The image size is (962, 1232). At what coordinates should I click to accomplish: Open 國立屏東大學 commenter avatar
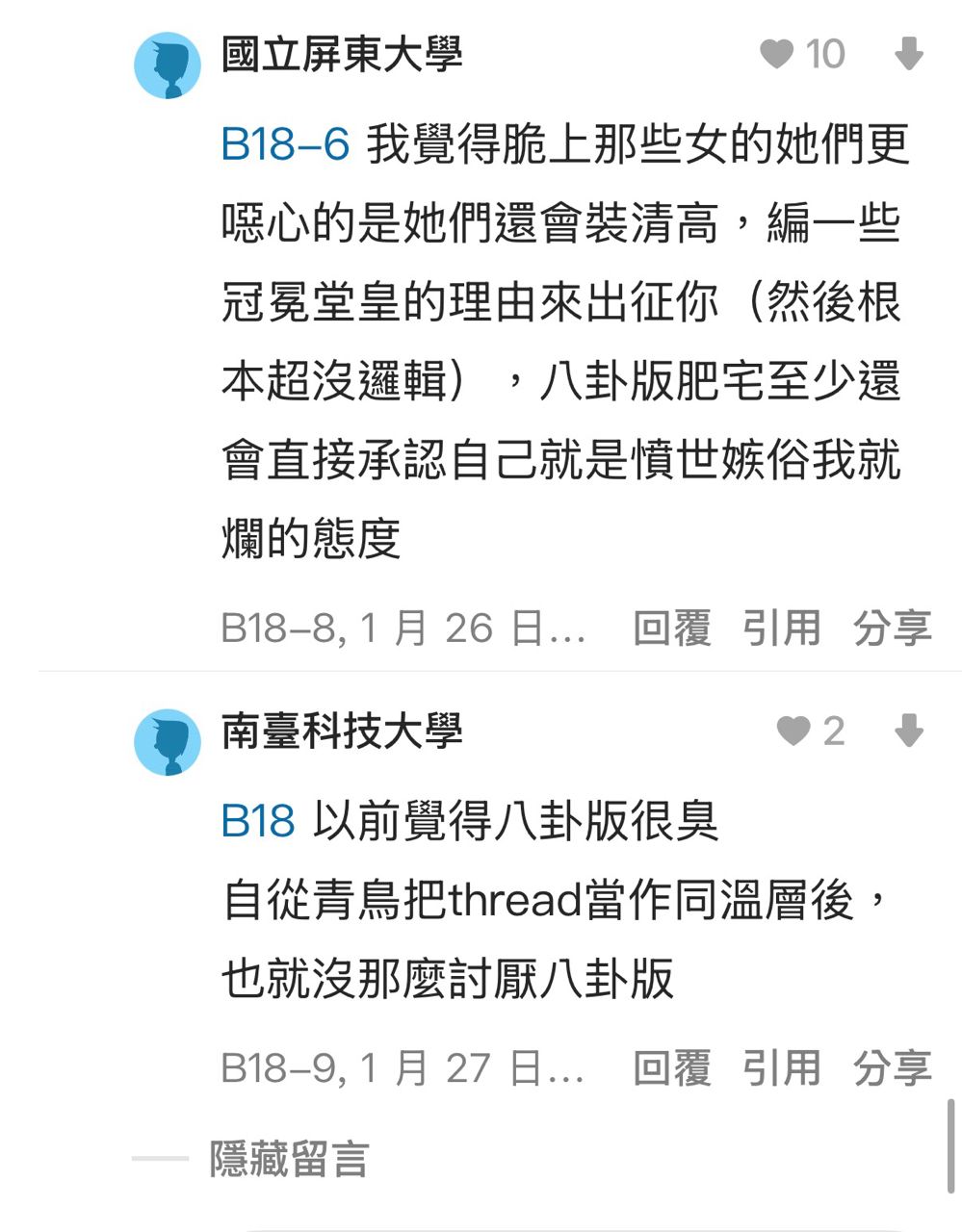click(168, 65)
